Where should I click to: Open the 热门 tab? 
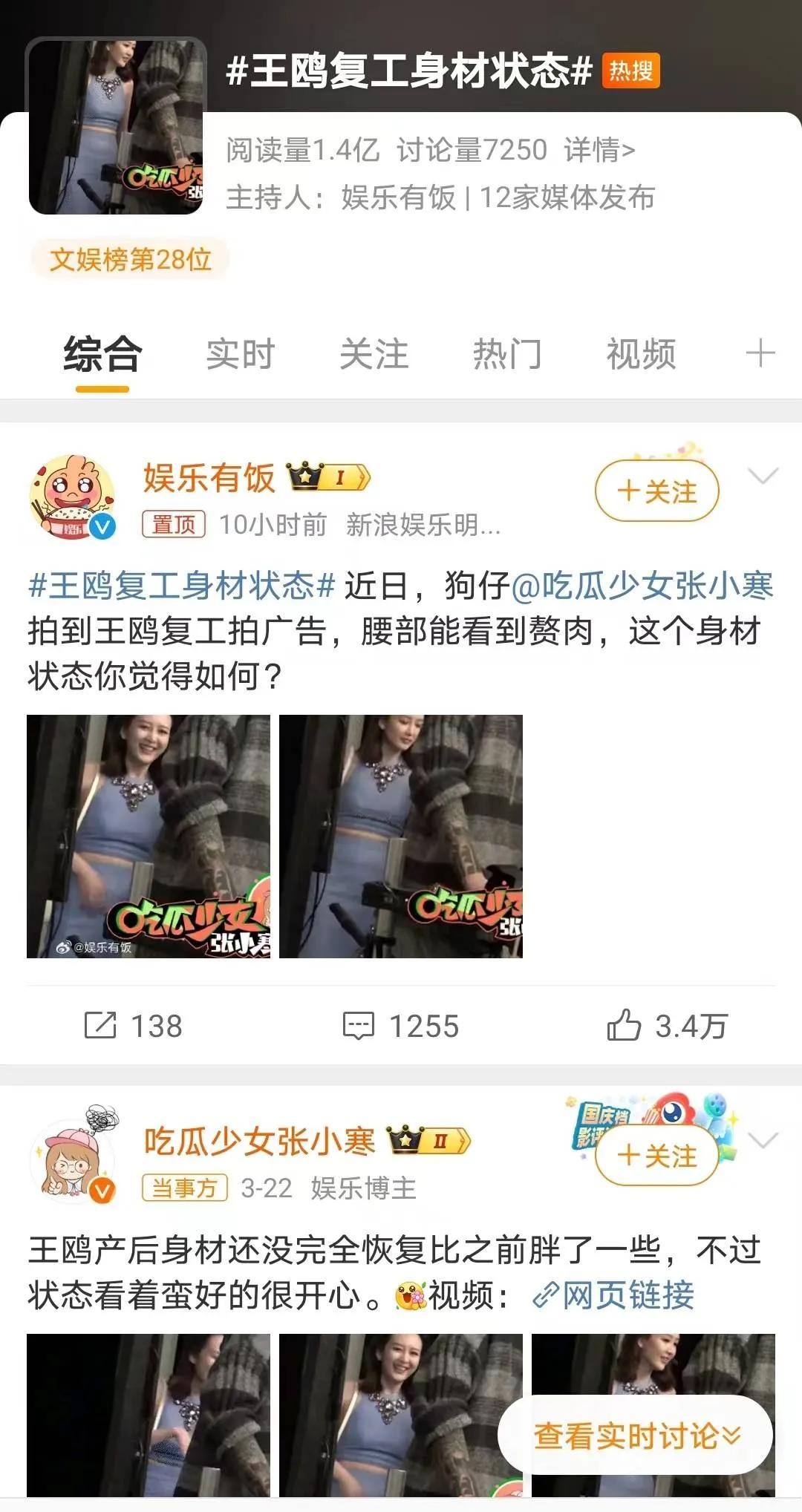pos(507,354)
